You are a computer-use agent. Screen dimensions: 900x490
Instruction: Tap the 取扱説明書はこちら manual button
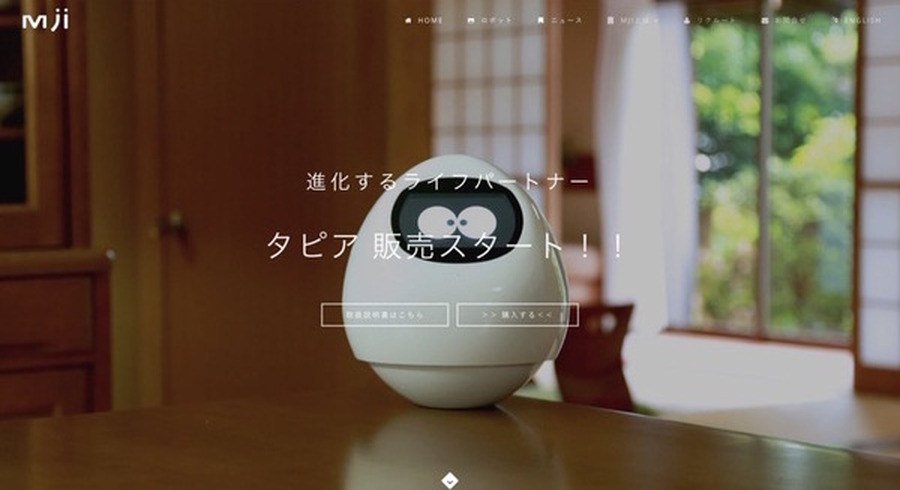click(385, 315)
